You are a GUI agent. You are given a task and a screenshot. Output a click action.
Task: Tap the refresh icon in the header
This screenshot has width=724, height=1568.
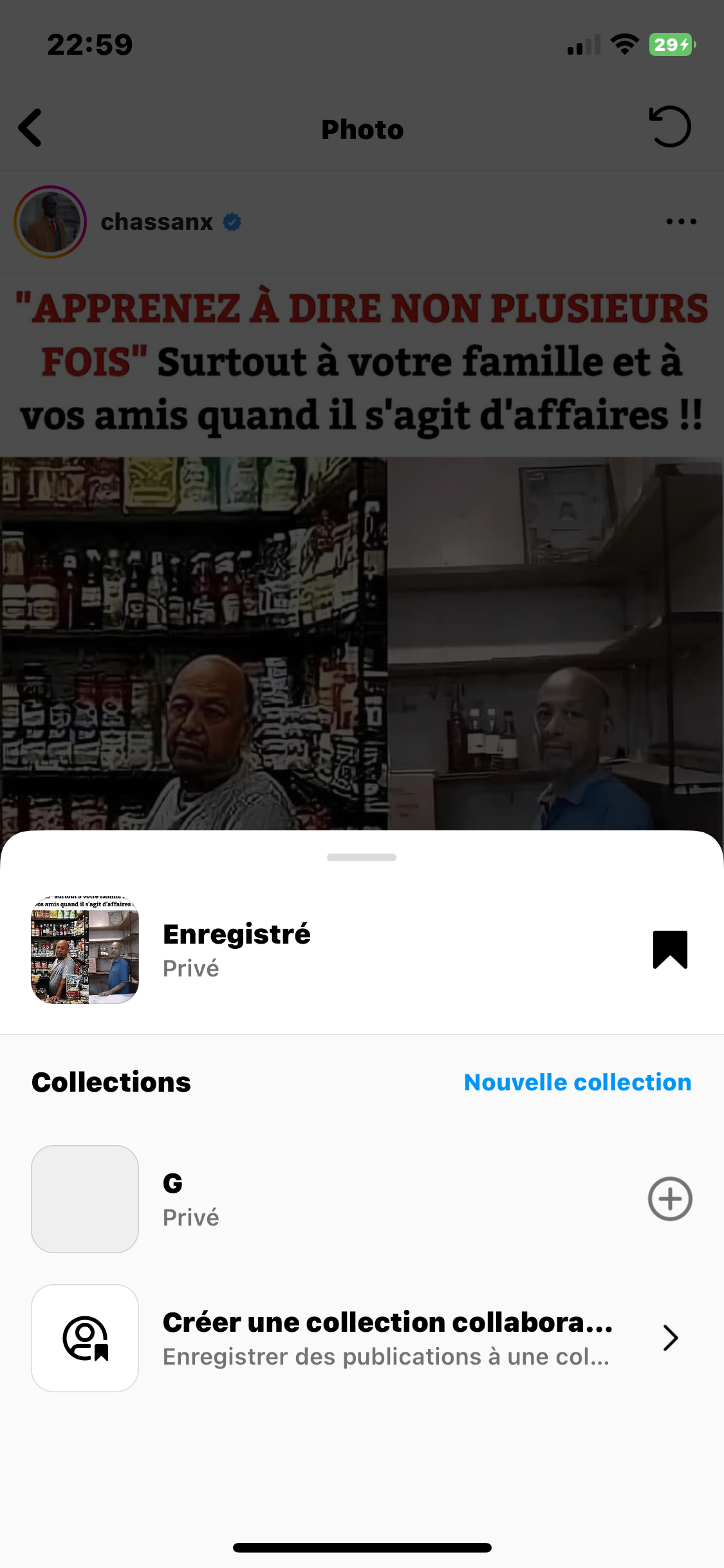tap(670, 127)
